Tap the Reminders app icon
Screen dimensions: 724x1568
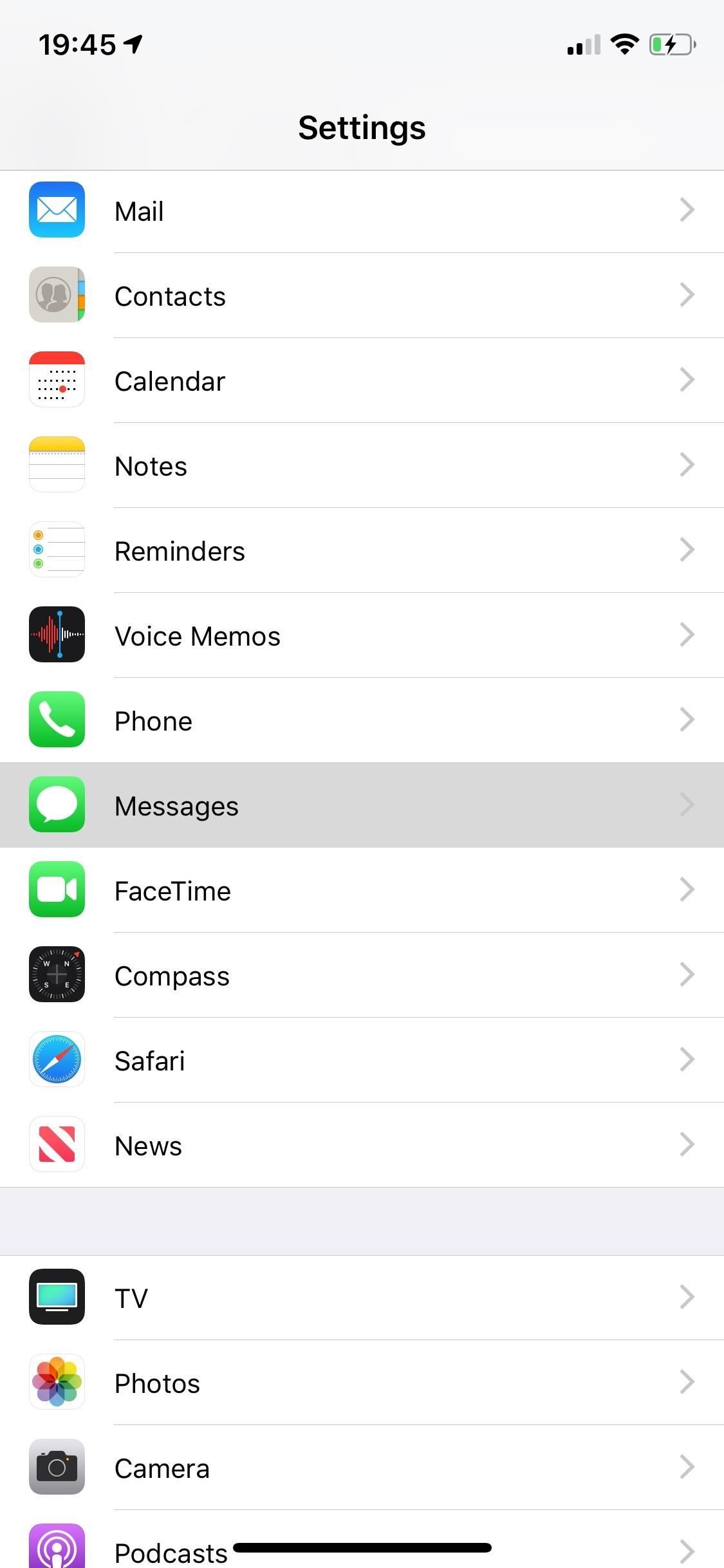[x=57, y=550]
